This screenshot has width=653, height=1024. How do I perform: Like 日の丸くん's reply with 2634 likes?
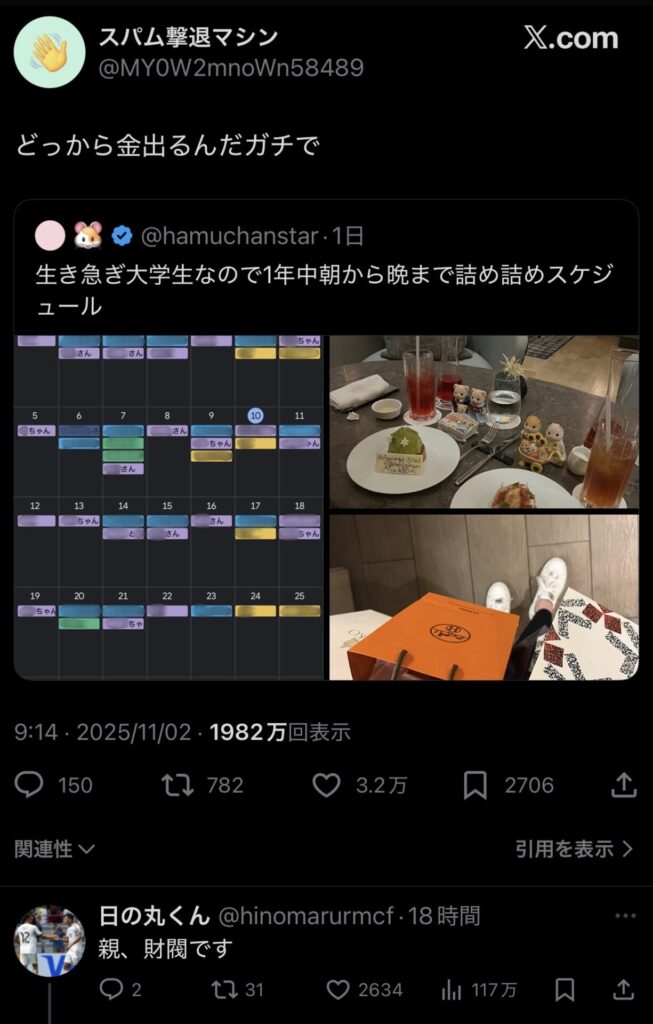click(339, 989)
